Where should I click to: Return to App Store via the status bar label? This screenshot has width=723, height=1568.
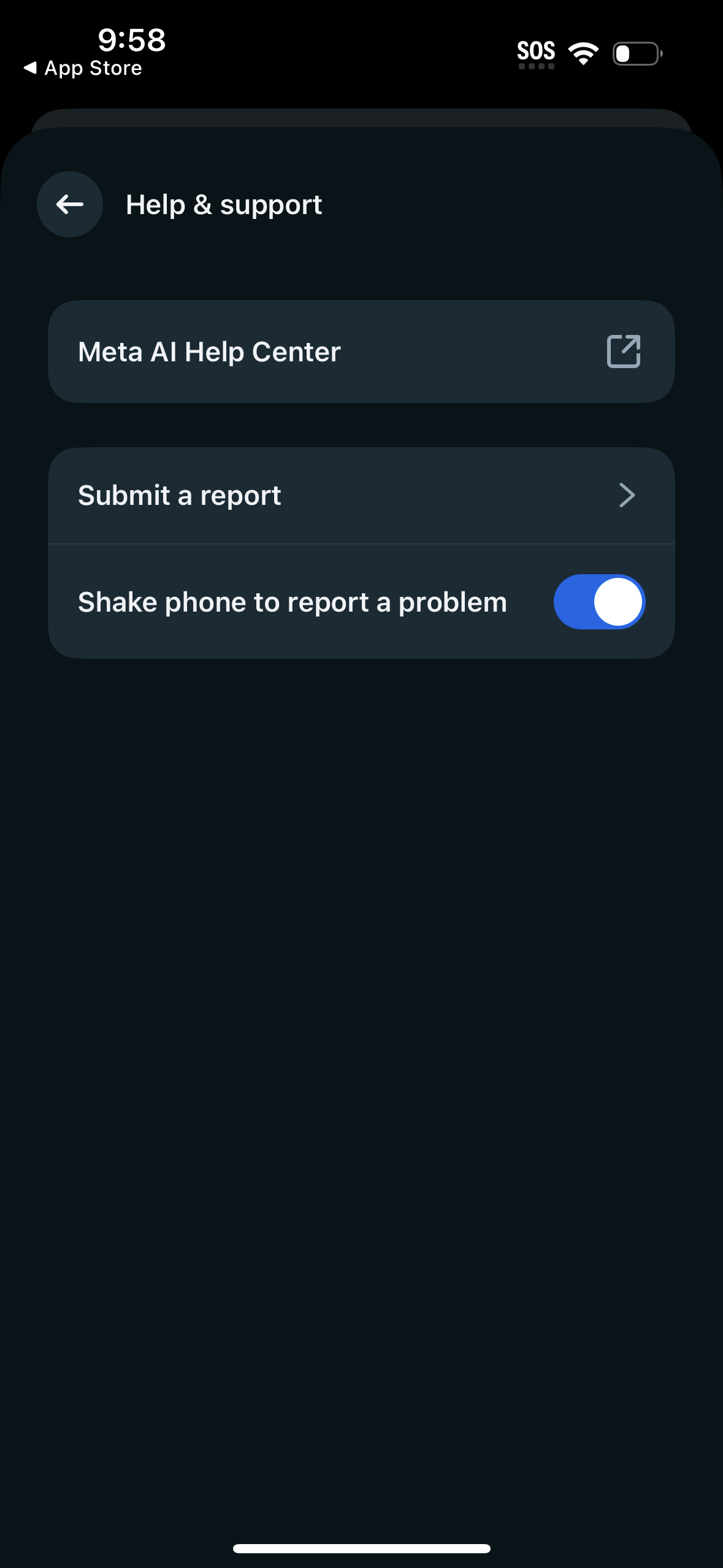(x=92, y=67)
